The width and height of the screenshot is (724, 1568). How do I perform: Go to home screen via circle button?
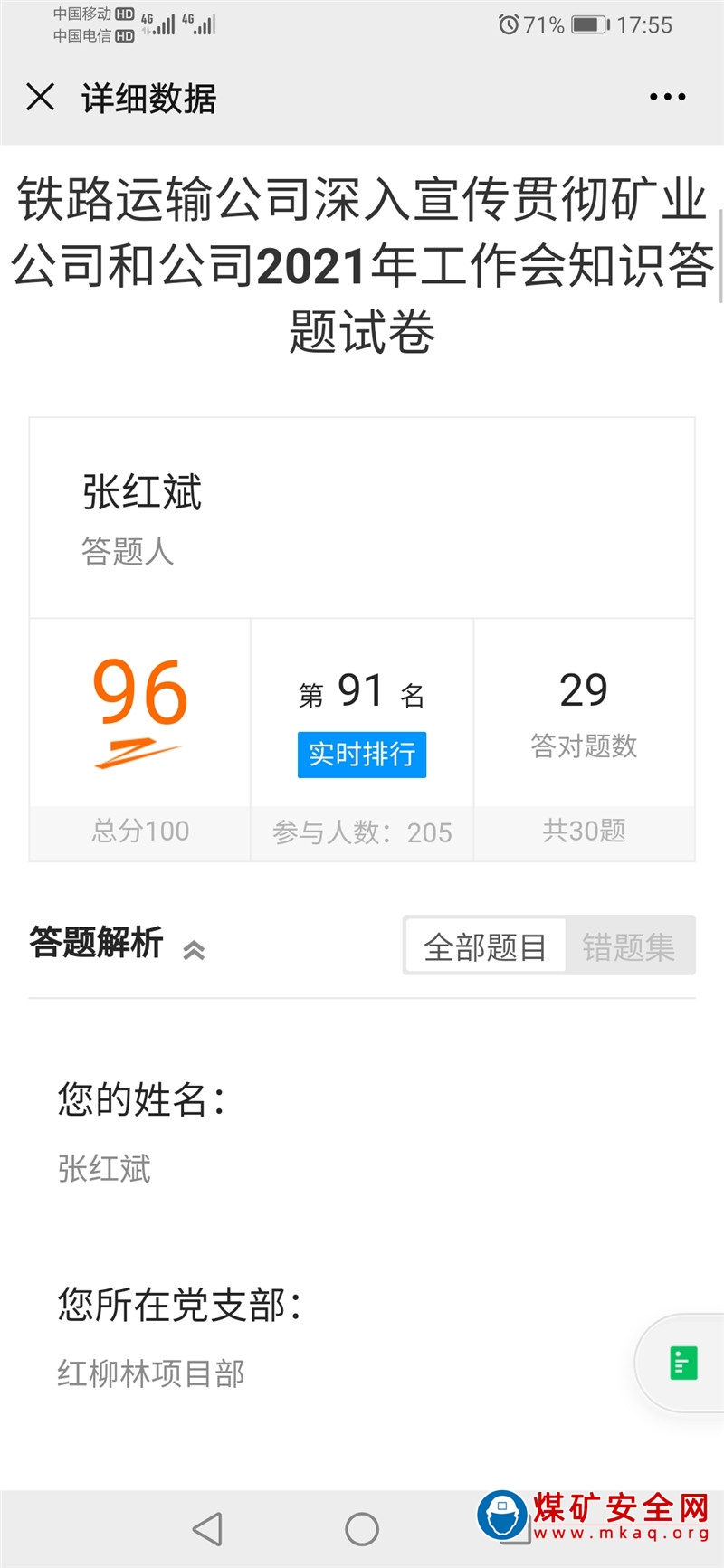[x=362, y=1529]
